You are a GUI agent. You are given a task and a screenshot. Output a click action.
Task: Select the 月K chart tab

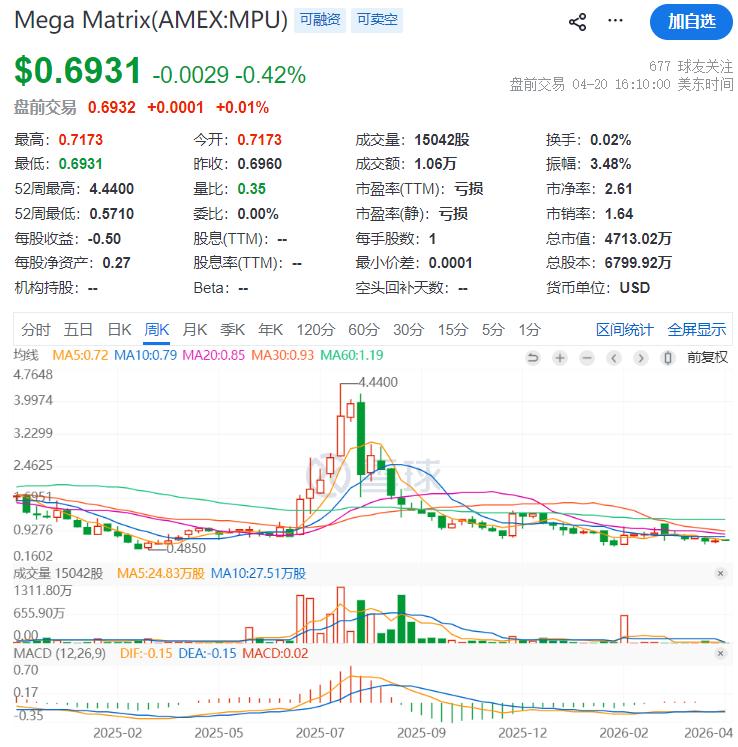point(195,330)
